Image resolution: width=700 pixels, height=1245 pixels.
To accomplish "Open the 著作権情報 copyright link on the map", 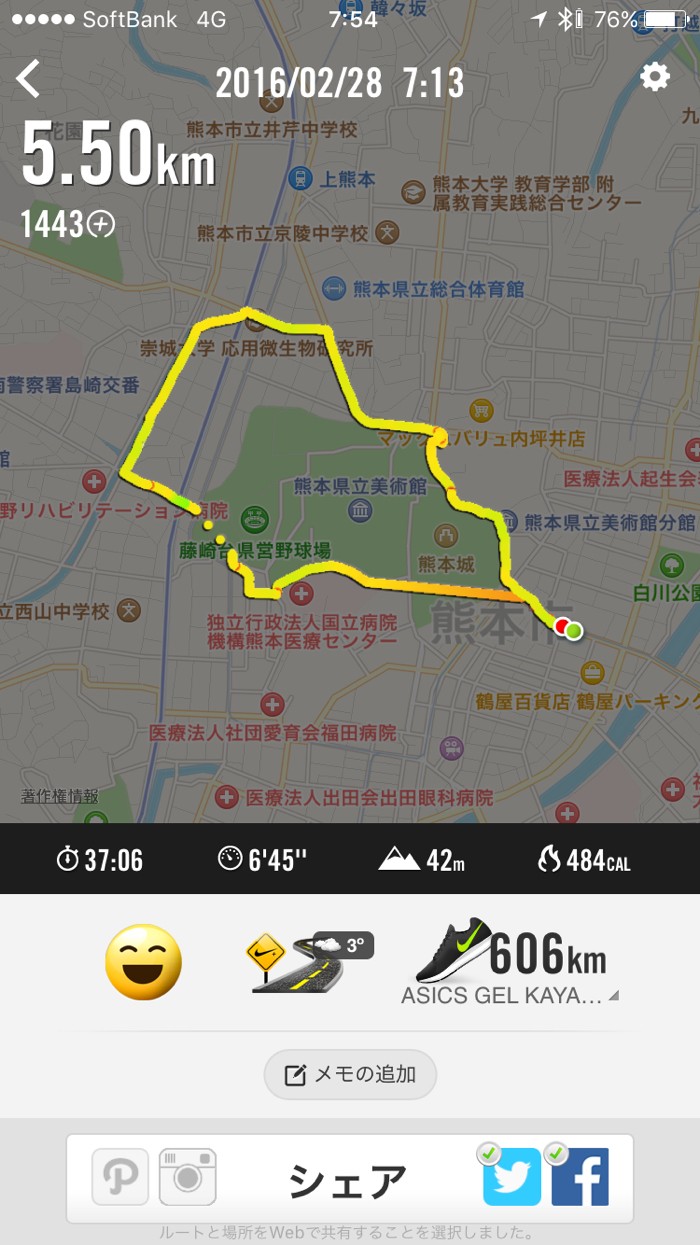I will click(60, 797).
